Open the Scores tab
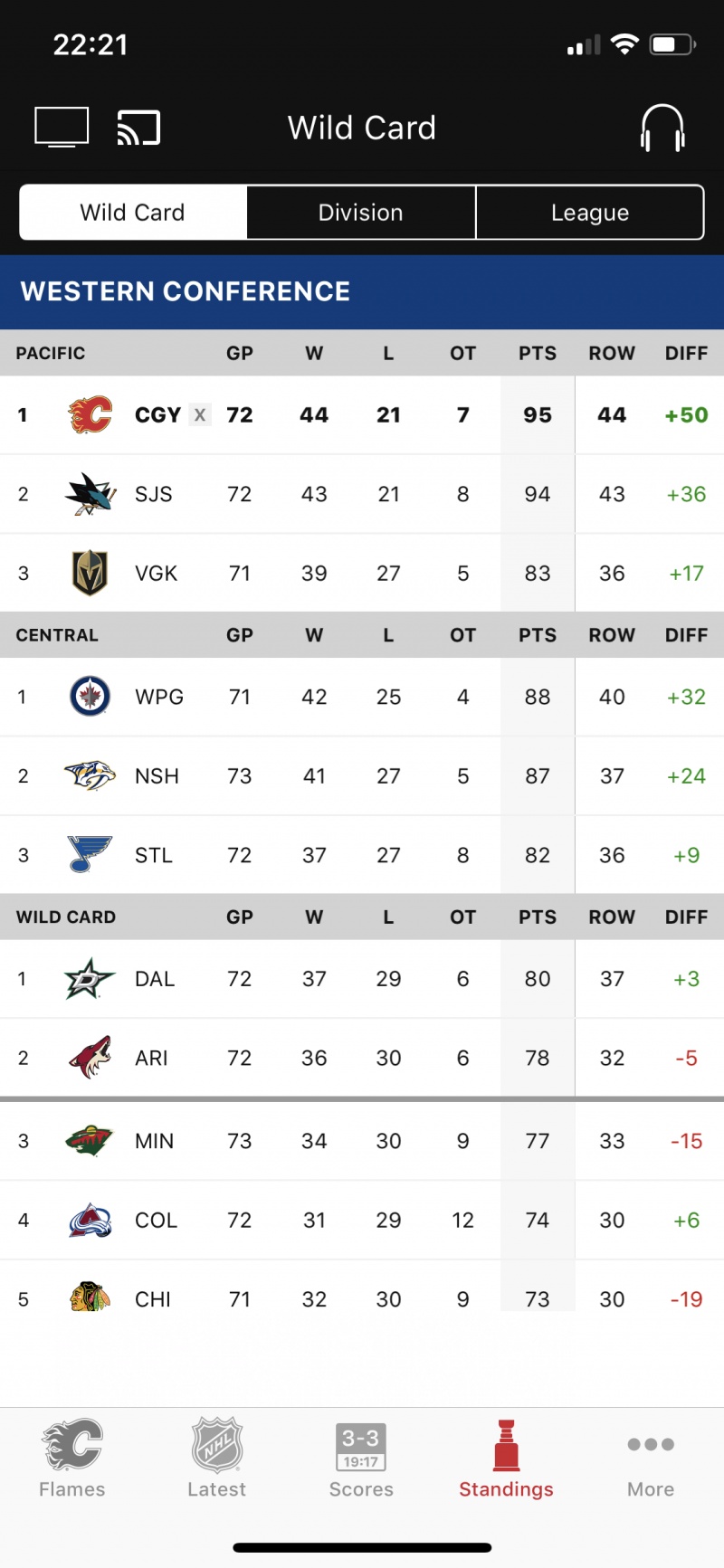 click(361, 1455)
